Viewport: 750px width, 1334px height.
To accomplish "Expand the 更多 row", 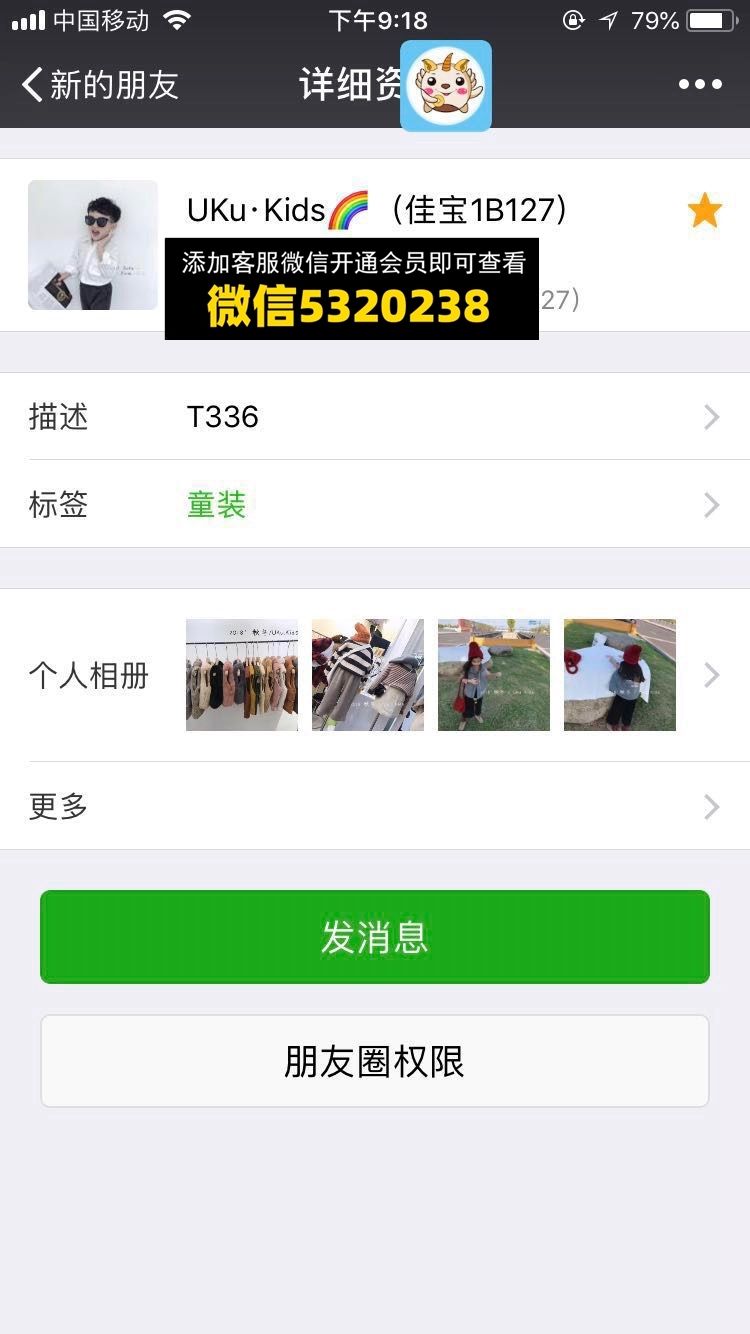I will coord(374,806).
